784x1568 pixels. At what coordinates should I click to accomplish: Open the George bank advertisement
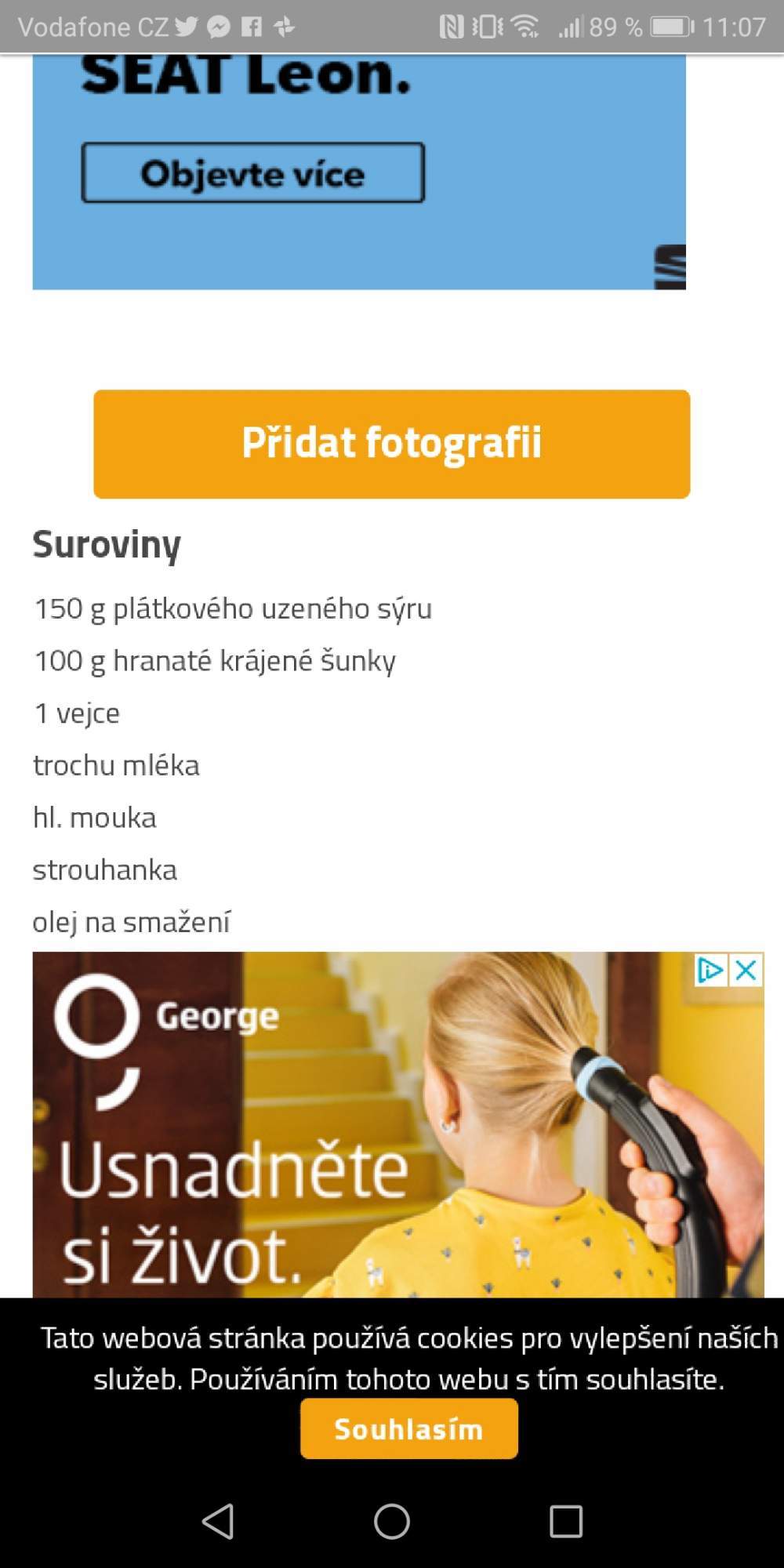(x=397, y=1125)
